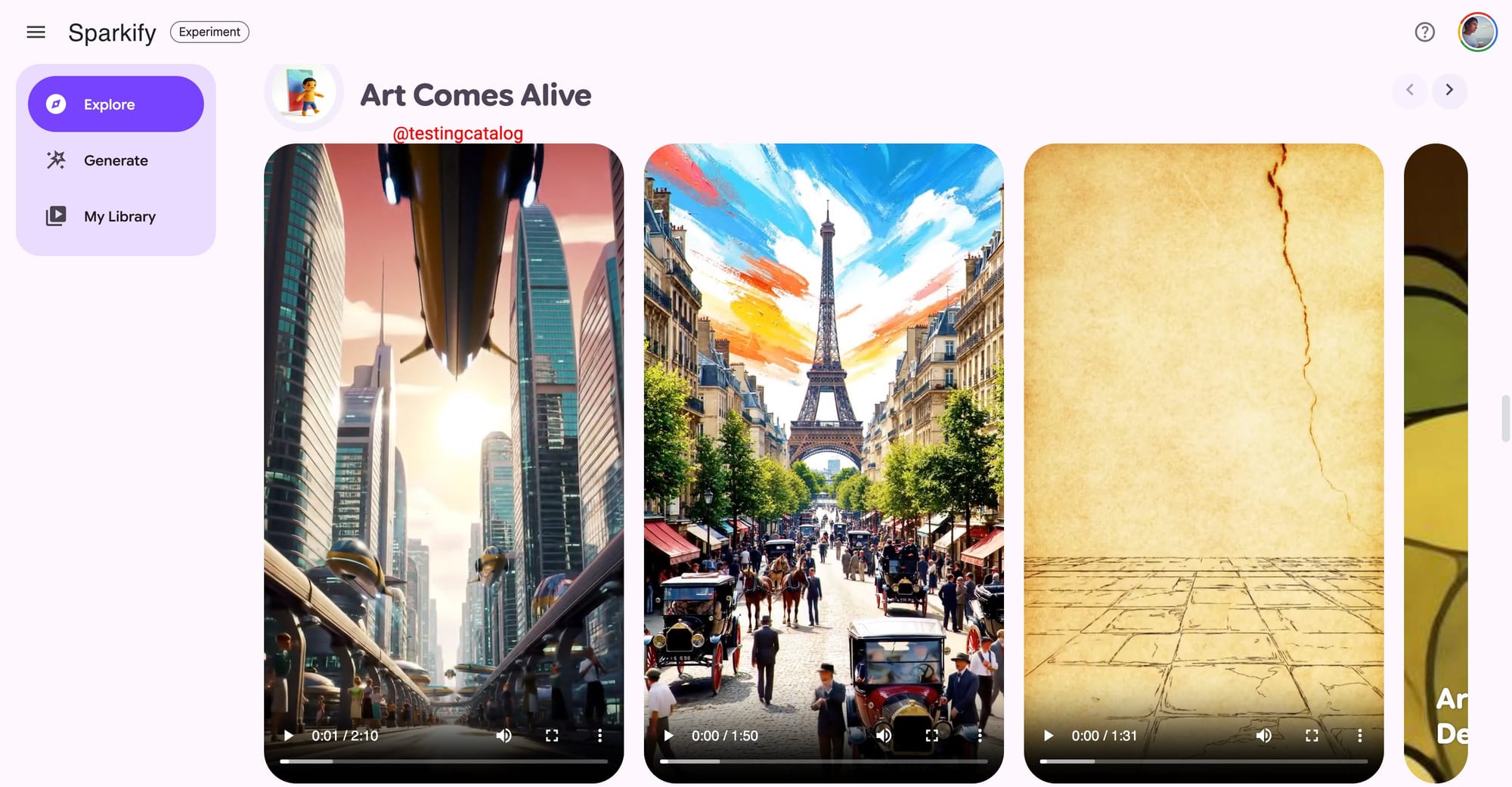Expand the 1:50 video to fullscreen
This screenshot has width=1512, height=787.
tap(932, 736)
